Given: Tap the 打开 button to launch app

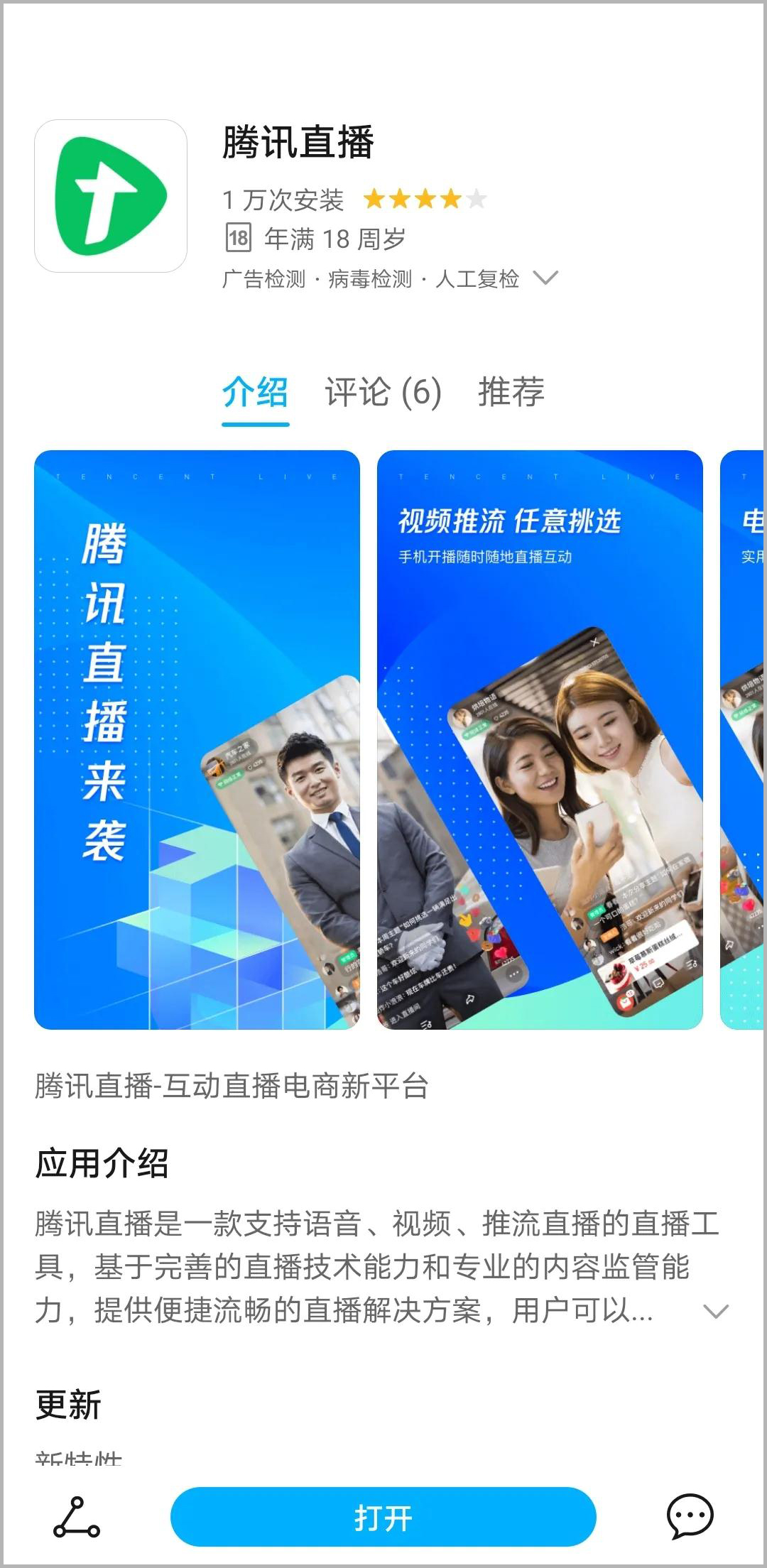Looking at the screenshot, I should tap(383, 1517).
